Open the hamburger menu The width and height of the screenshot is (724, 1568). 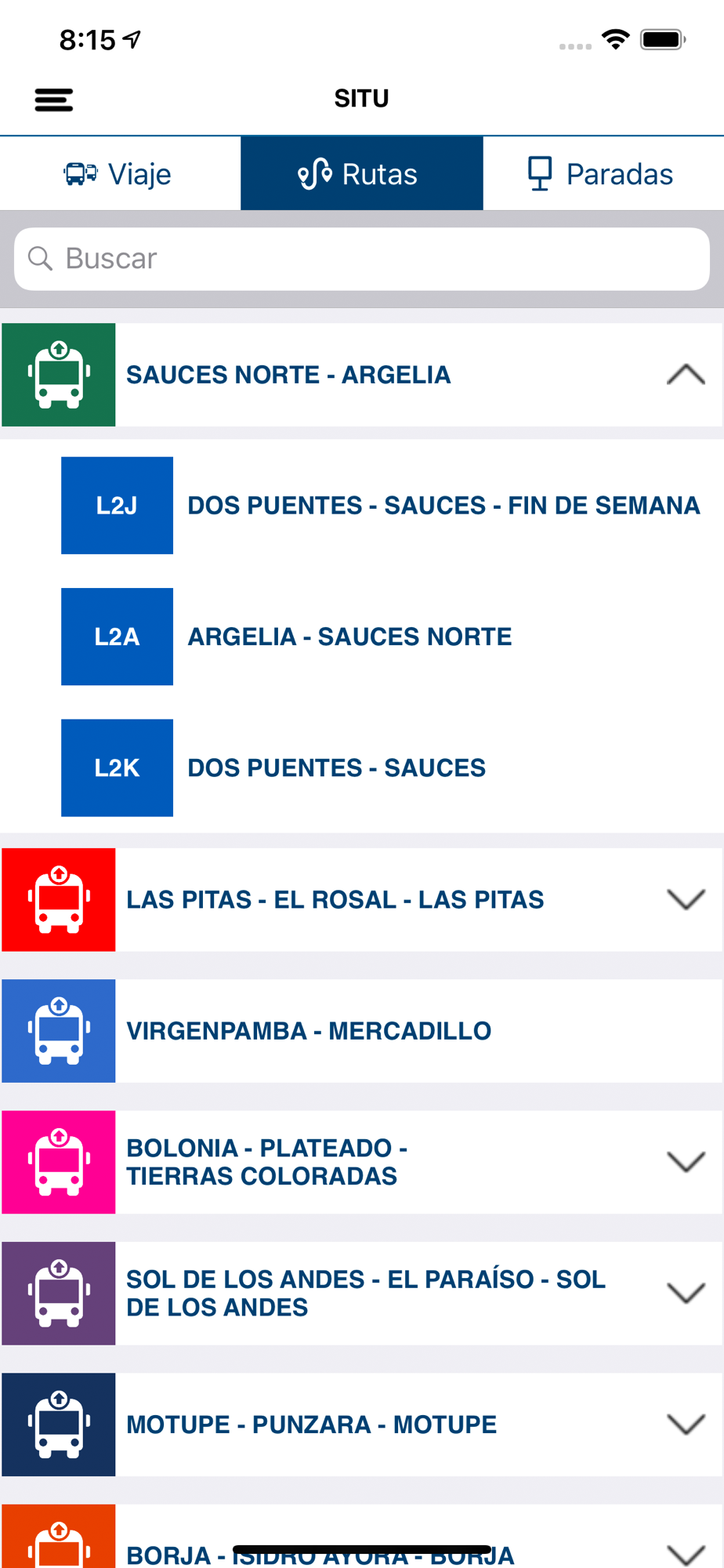(53, 100)
